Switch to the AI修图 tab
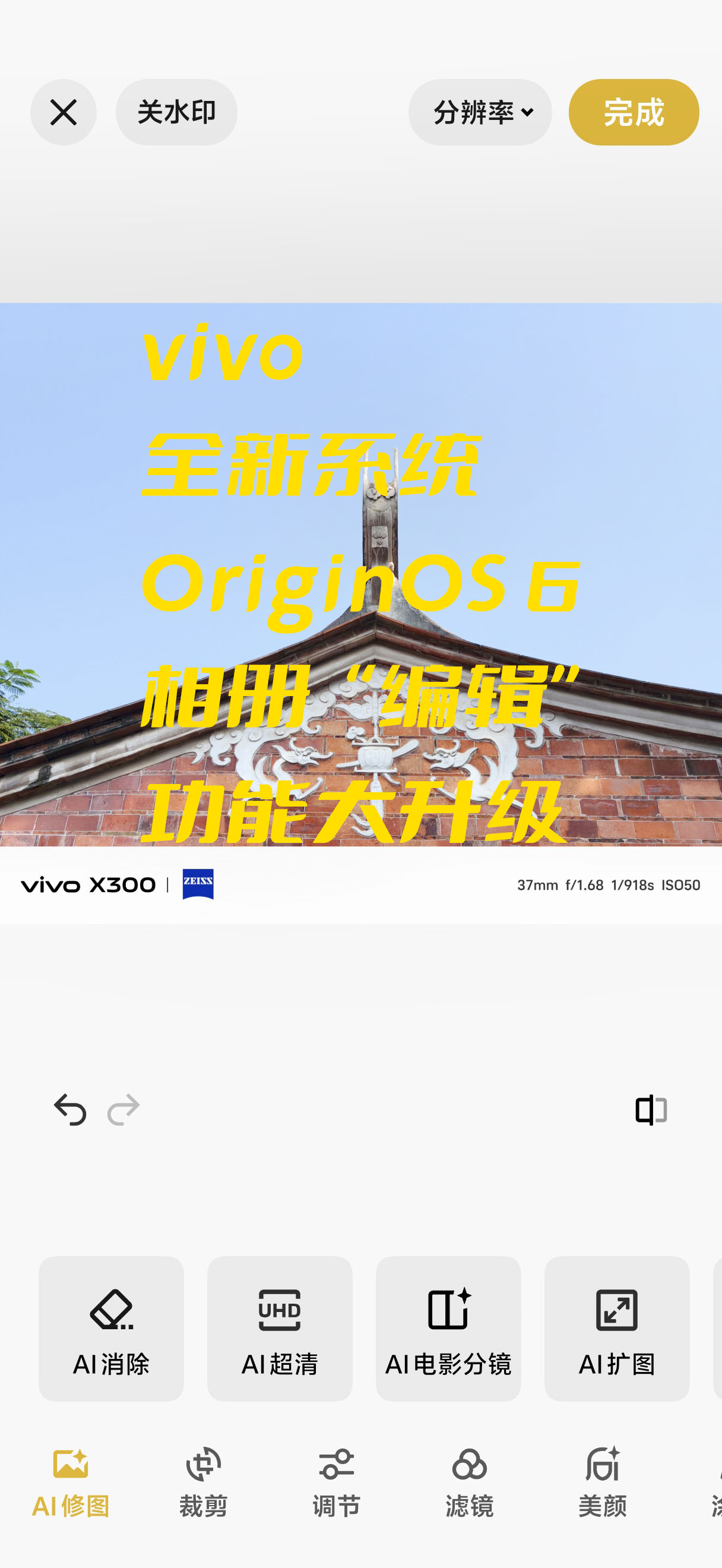 (71, 1481)
